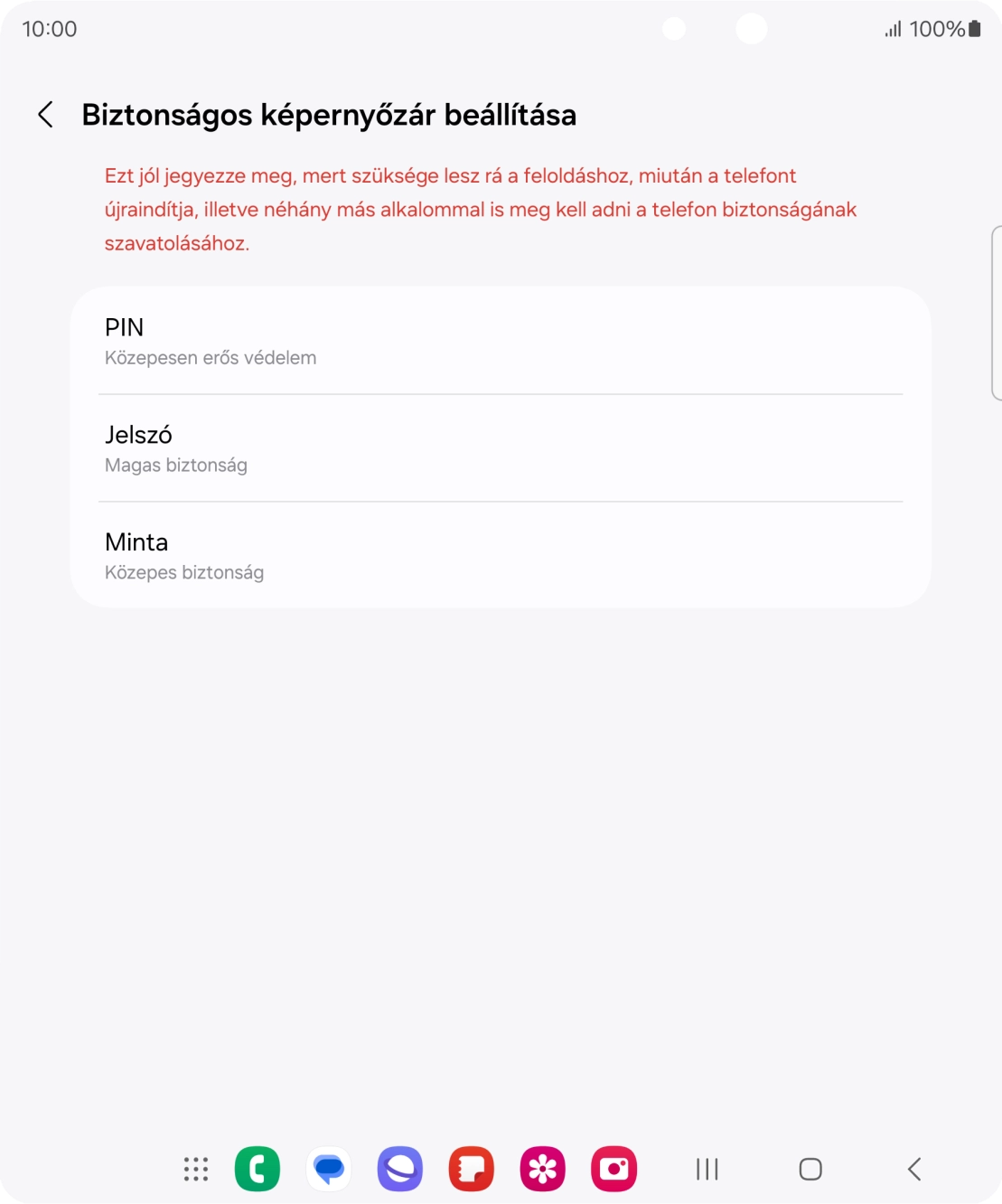Tap the battery indicator in status bar
This screenshot has width=1002, height=1204.
tap(974, 28)
